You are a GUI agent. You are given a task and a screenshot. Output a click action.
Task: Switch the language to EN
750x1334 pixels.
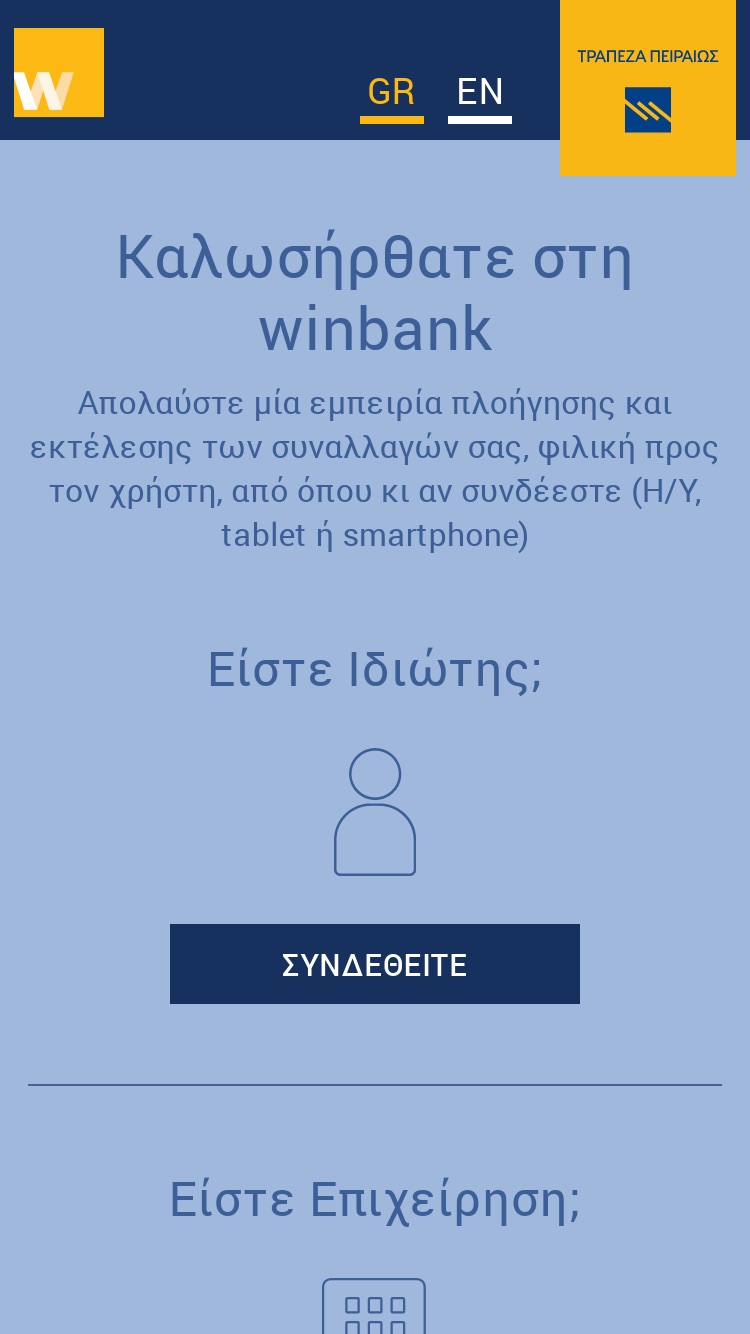(x=480, y=94)
